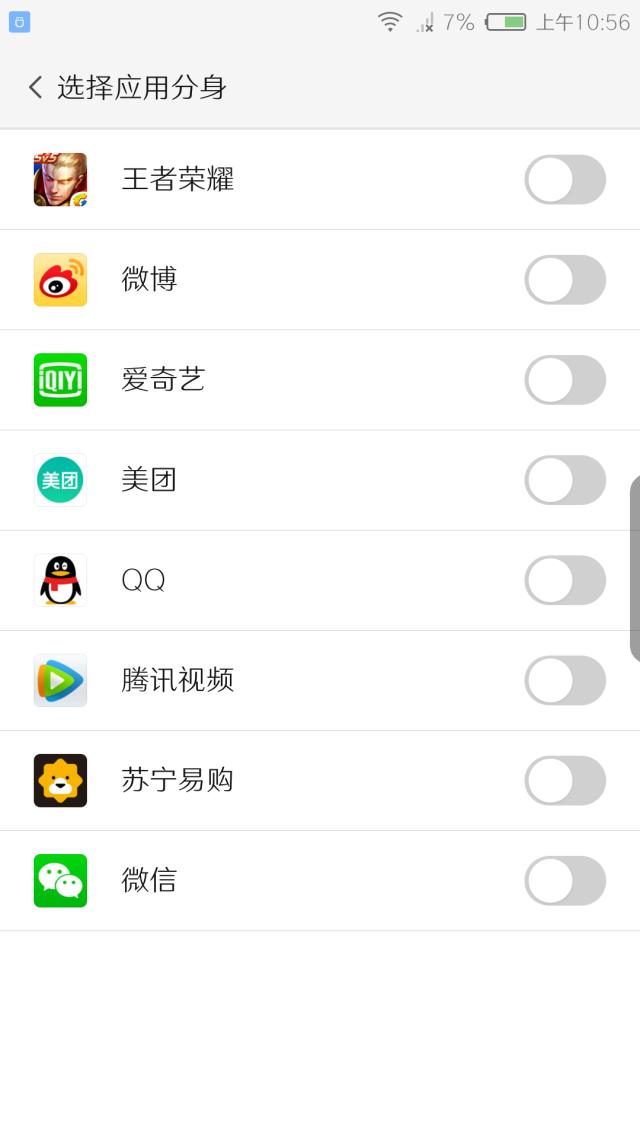Toggle the 苏宁易购 clone switch
Screen dimensions: 640x1138
pos(565,780)
